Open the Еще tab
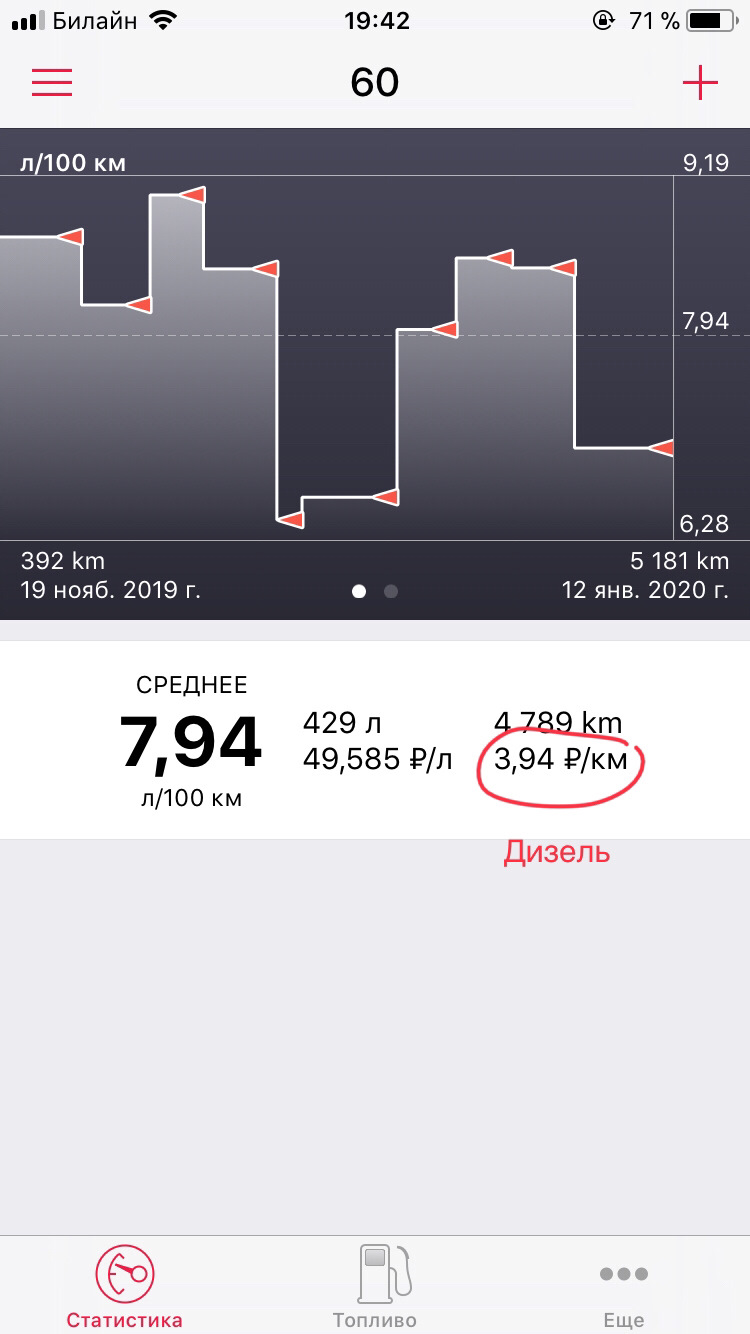Image resolution: width=750 pixels, height=1334 pixels. click(x=624, y=1286)
